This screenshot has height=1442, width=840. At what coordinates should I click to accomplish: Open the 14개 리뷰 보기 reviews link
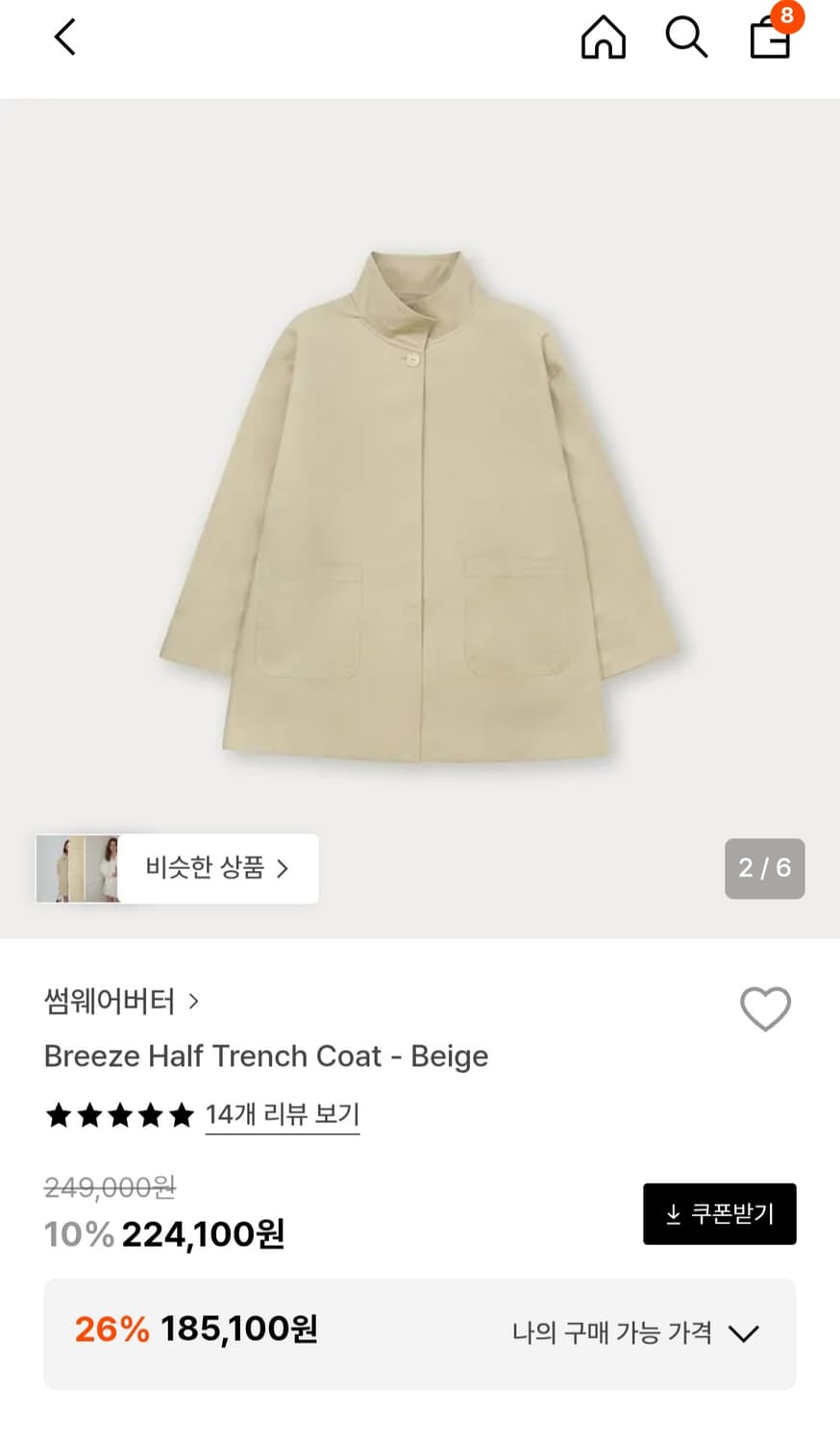pos(282,1114)
